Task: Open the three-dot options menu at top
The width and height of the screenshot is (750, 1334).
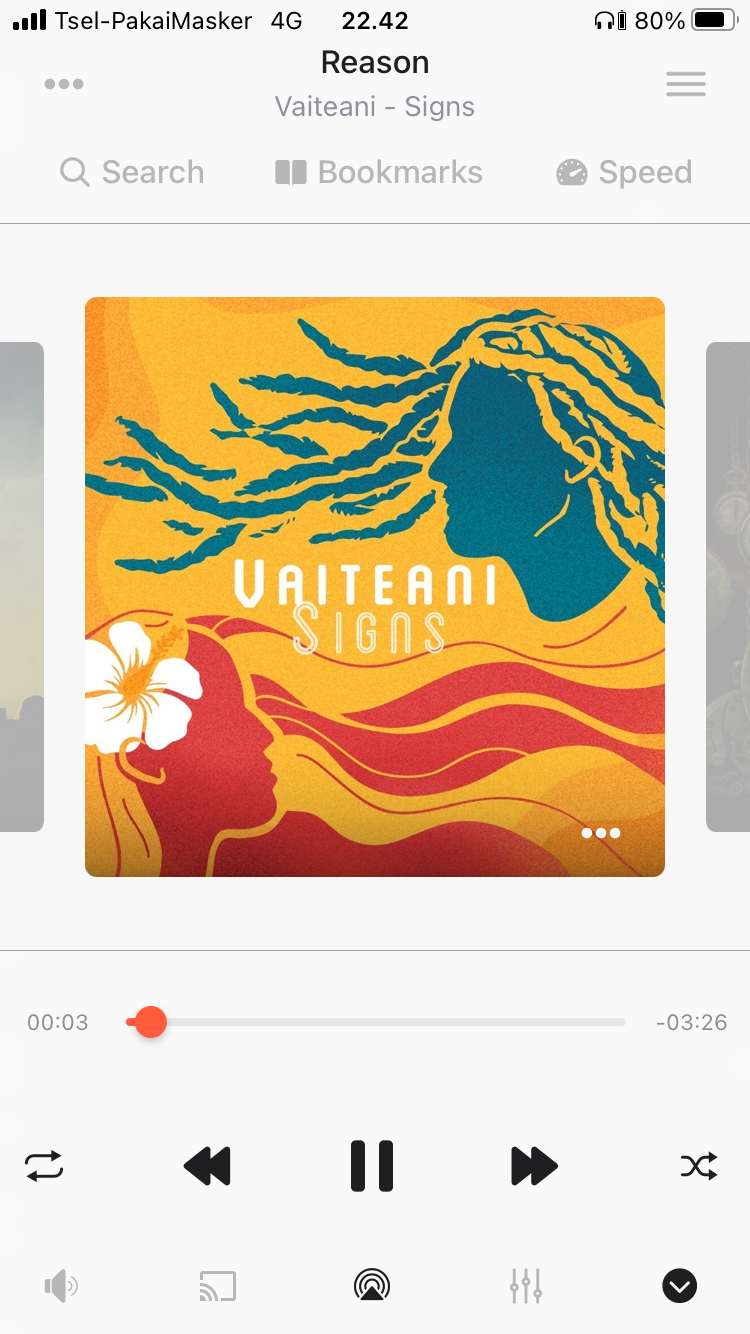Action: [64, 84]
